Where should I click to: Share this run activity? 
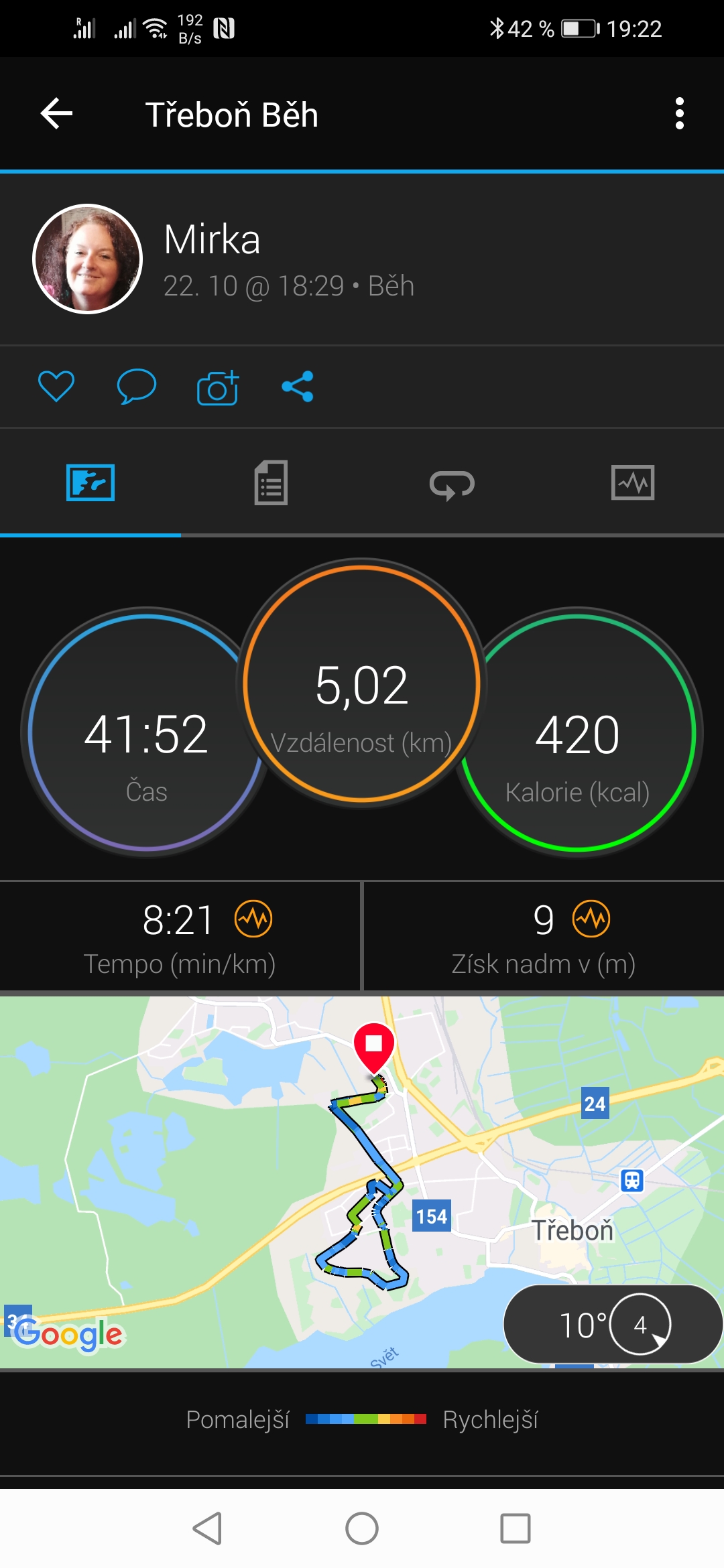coord(298,387)
